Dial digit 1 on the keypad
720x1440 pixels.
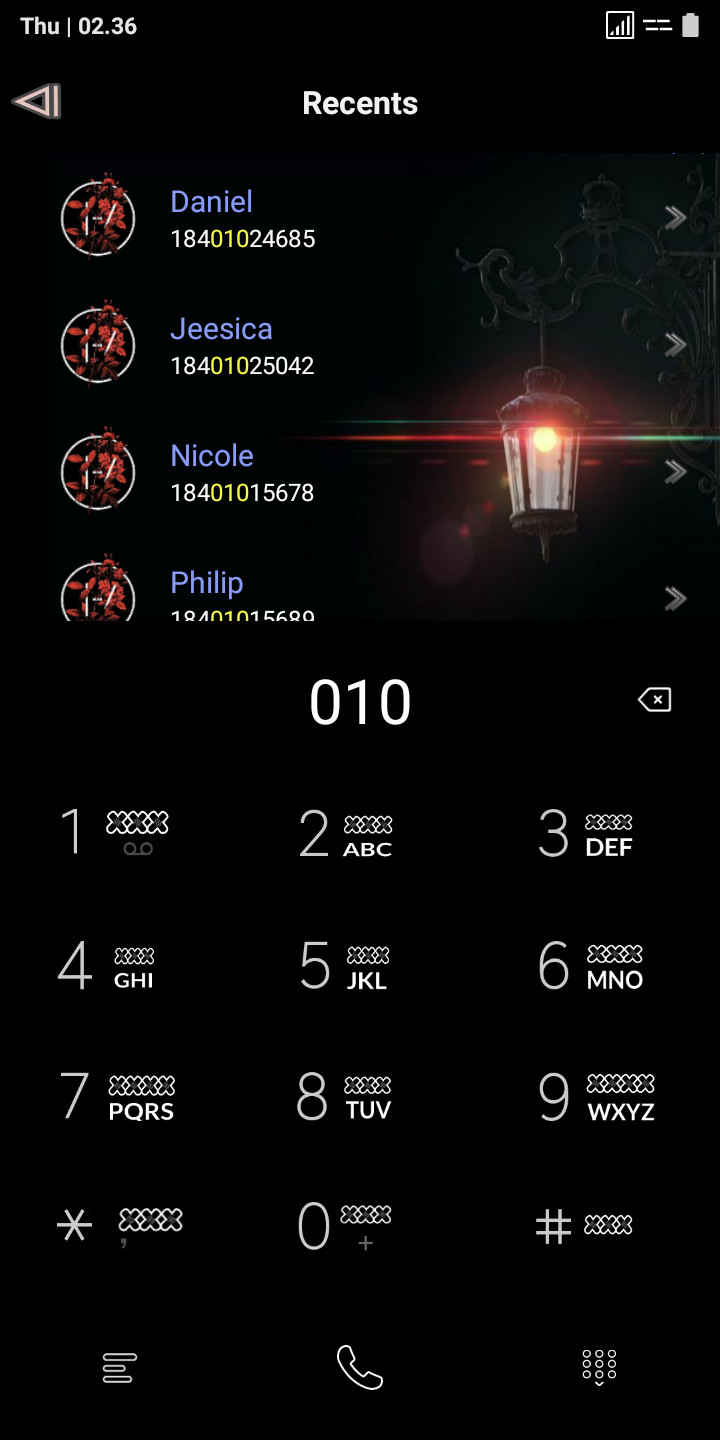pos(113,832)
